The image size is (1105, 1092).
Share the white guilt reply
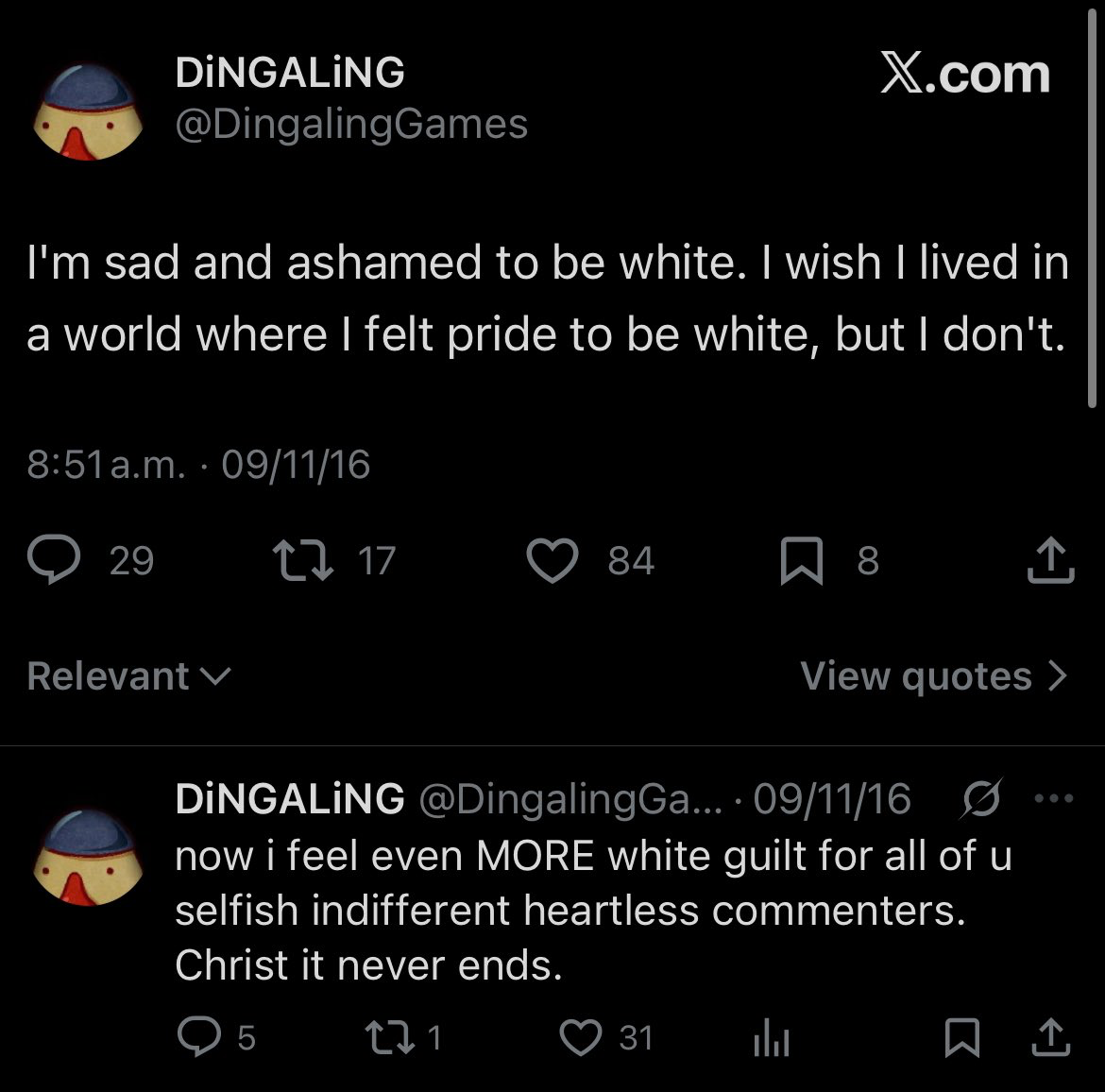[1050, 1037]
